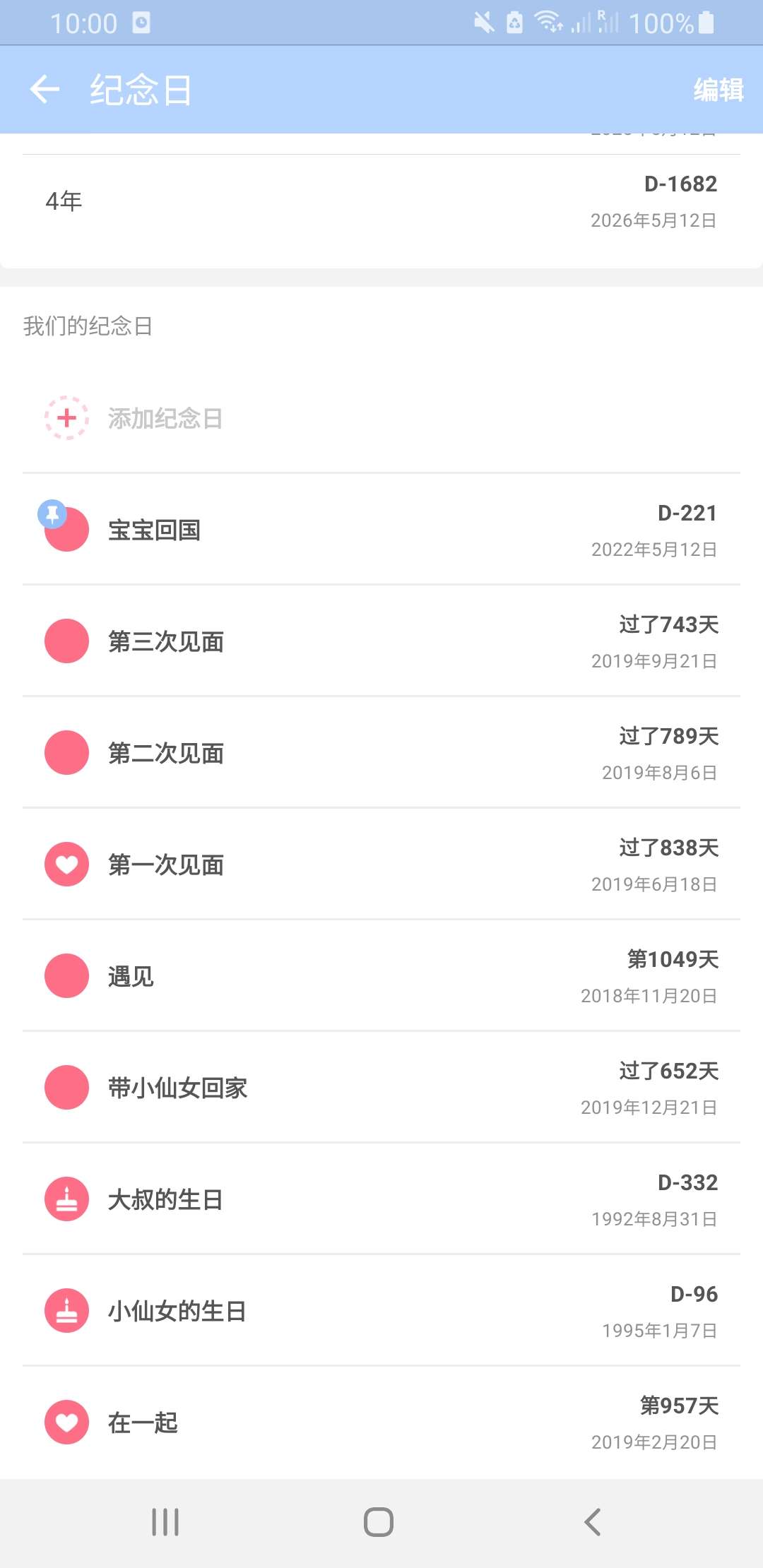Select the 第二次见面 anniversary
Viewport: 763px width, 1568px height.
[381, 753]
